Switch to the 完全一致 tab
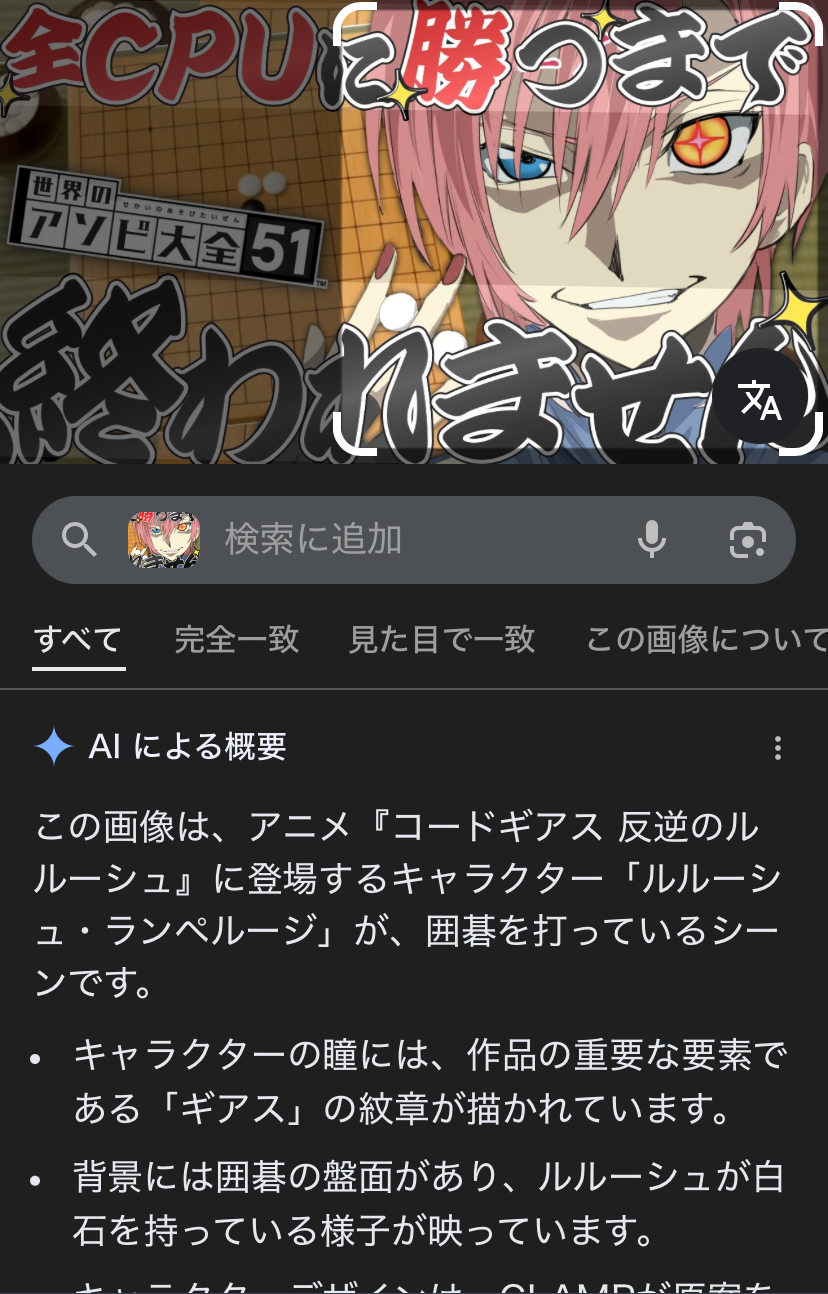 pyautogui.click(x=237, y=639)
